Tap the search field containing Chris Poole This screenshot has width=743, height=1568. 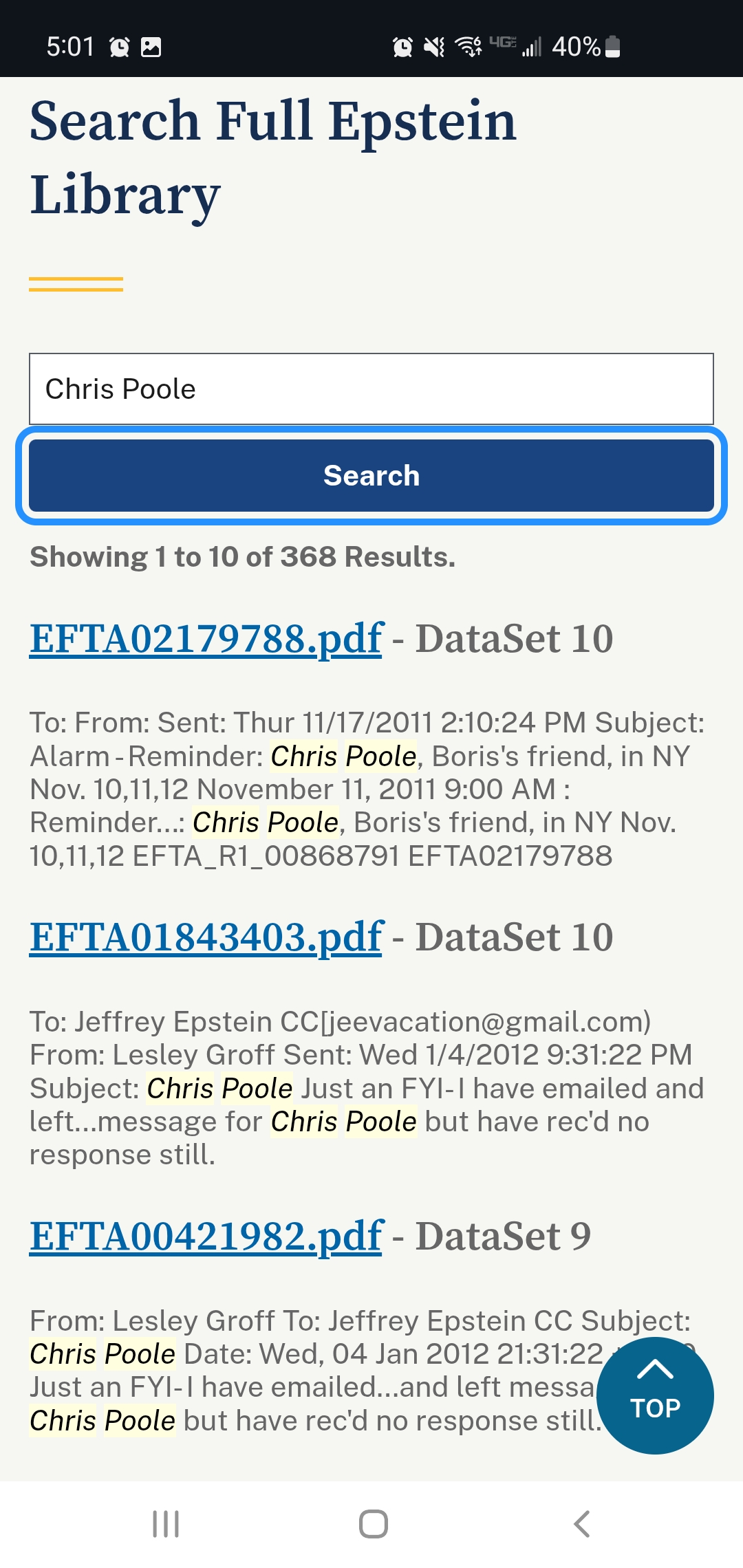[x=371, y=389]
